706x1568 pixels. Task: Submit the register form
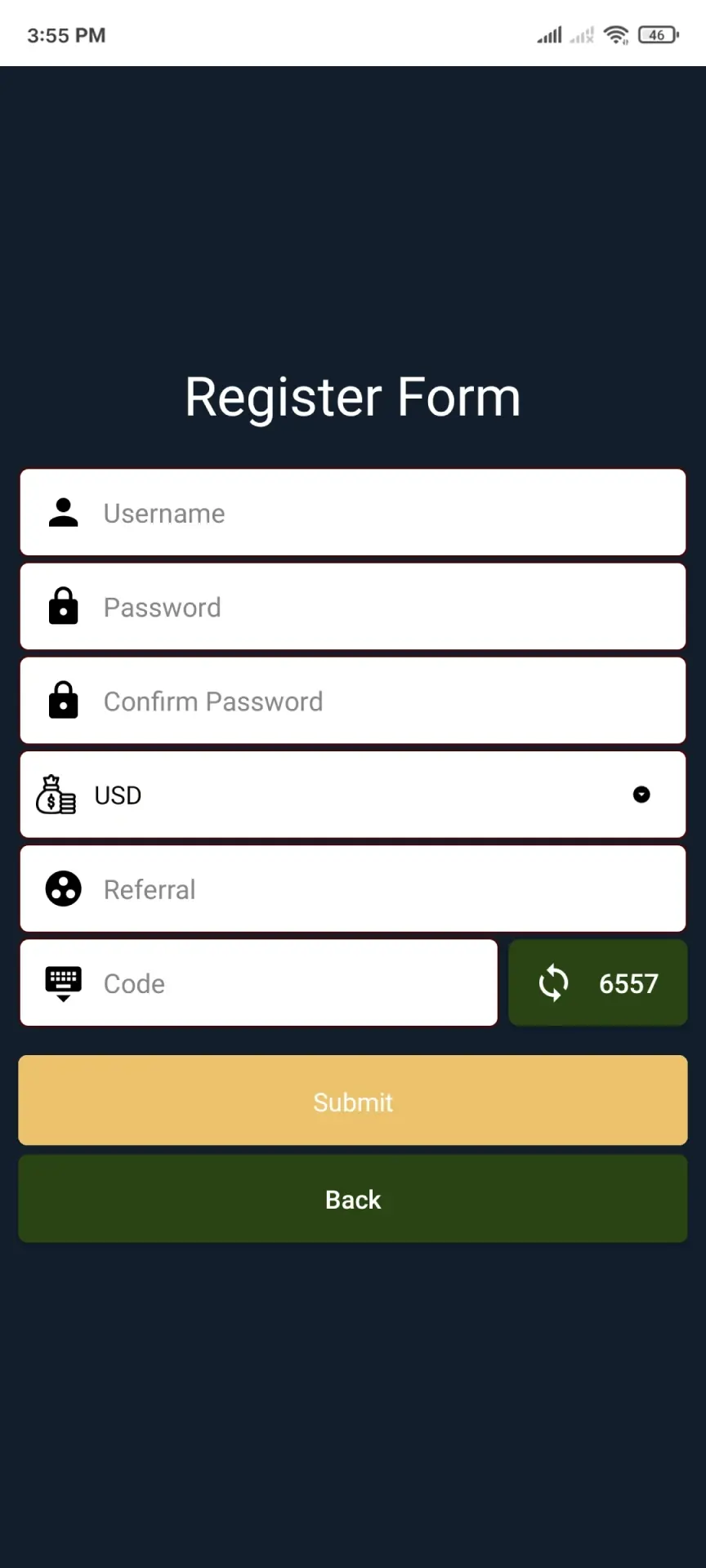tap(352, 1100)
